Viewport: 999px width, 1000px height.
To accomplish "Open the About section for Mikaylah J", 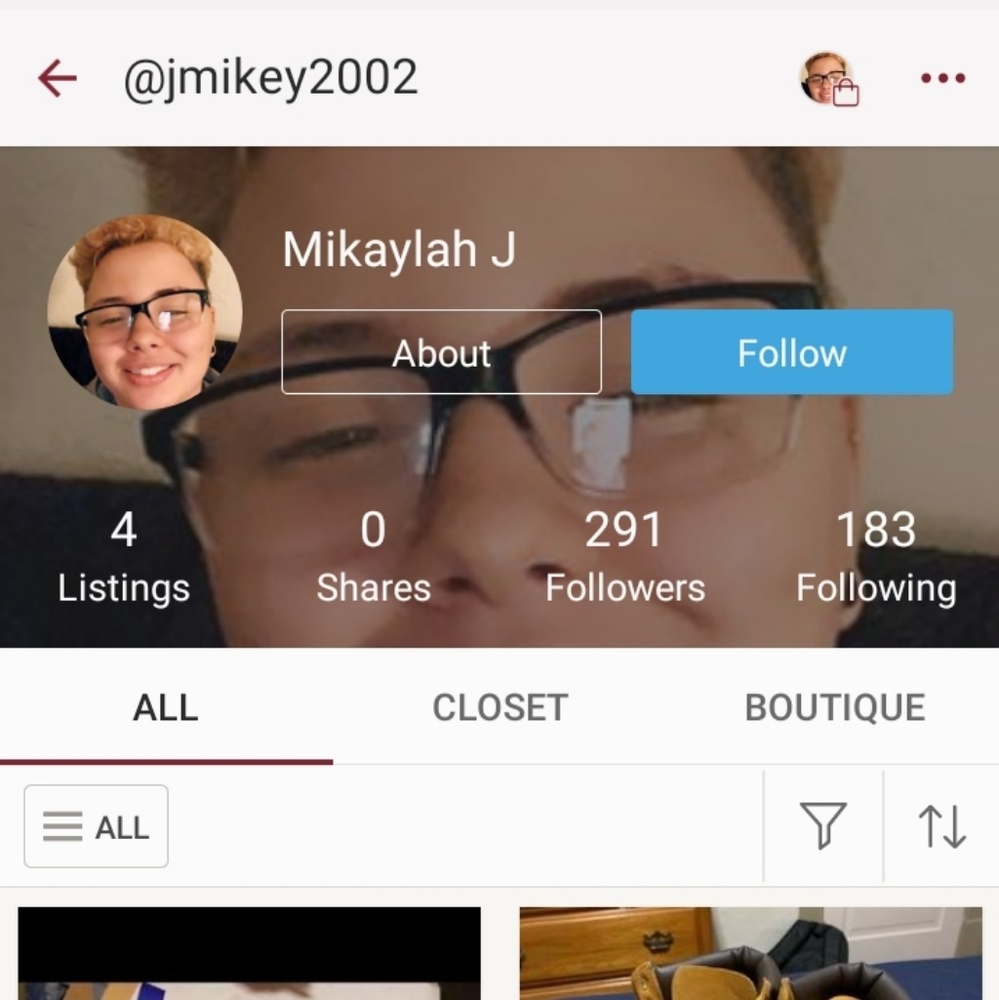I will click(x=441, y=352).
